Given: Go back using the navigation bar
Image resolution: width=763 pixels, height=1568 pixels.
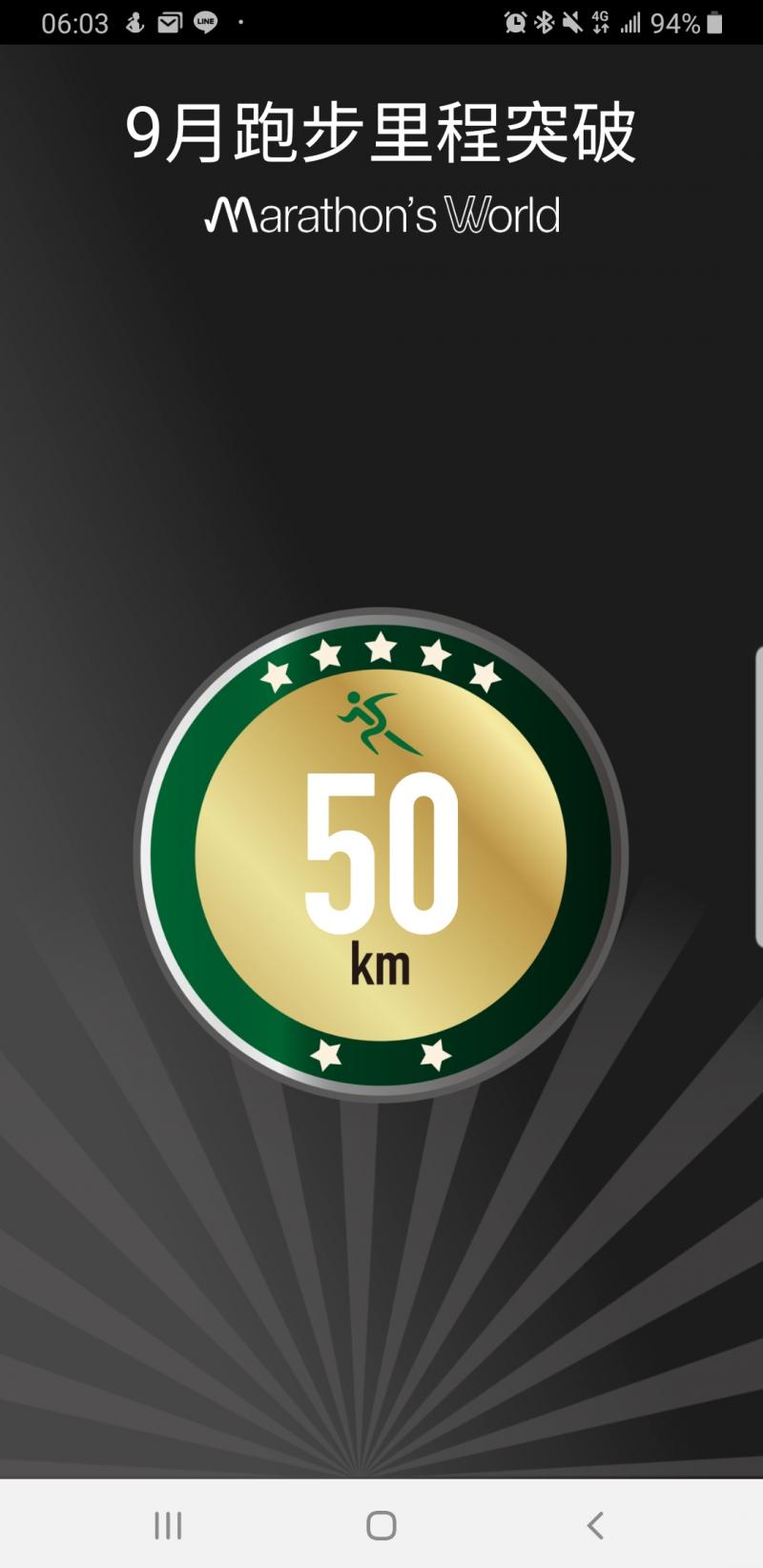Looking at the screenshot, I should tap(595, 1525).
